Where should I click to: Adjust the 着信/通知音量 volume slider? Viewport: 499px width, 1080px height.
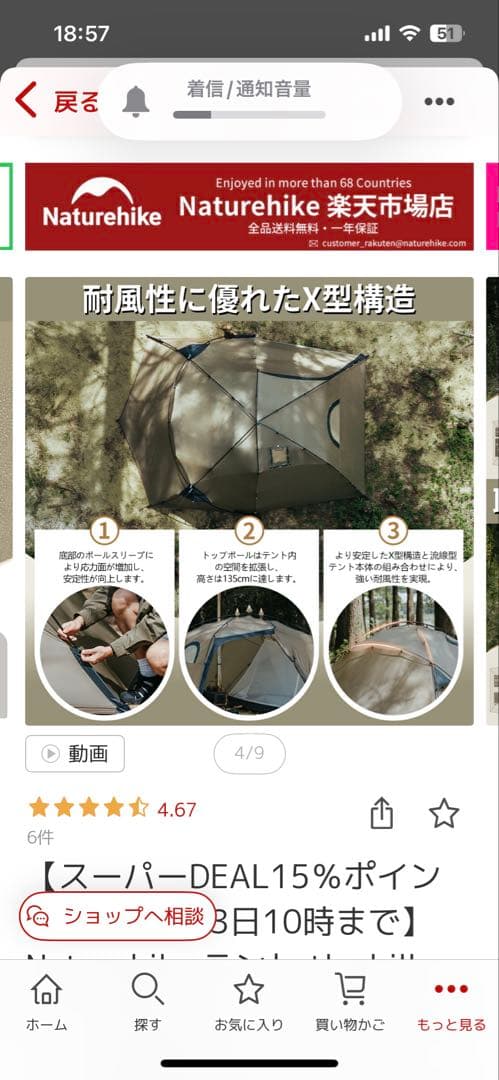pyautogui.click(x=250, y=114)
